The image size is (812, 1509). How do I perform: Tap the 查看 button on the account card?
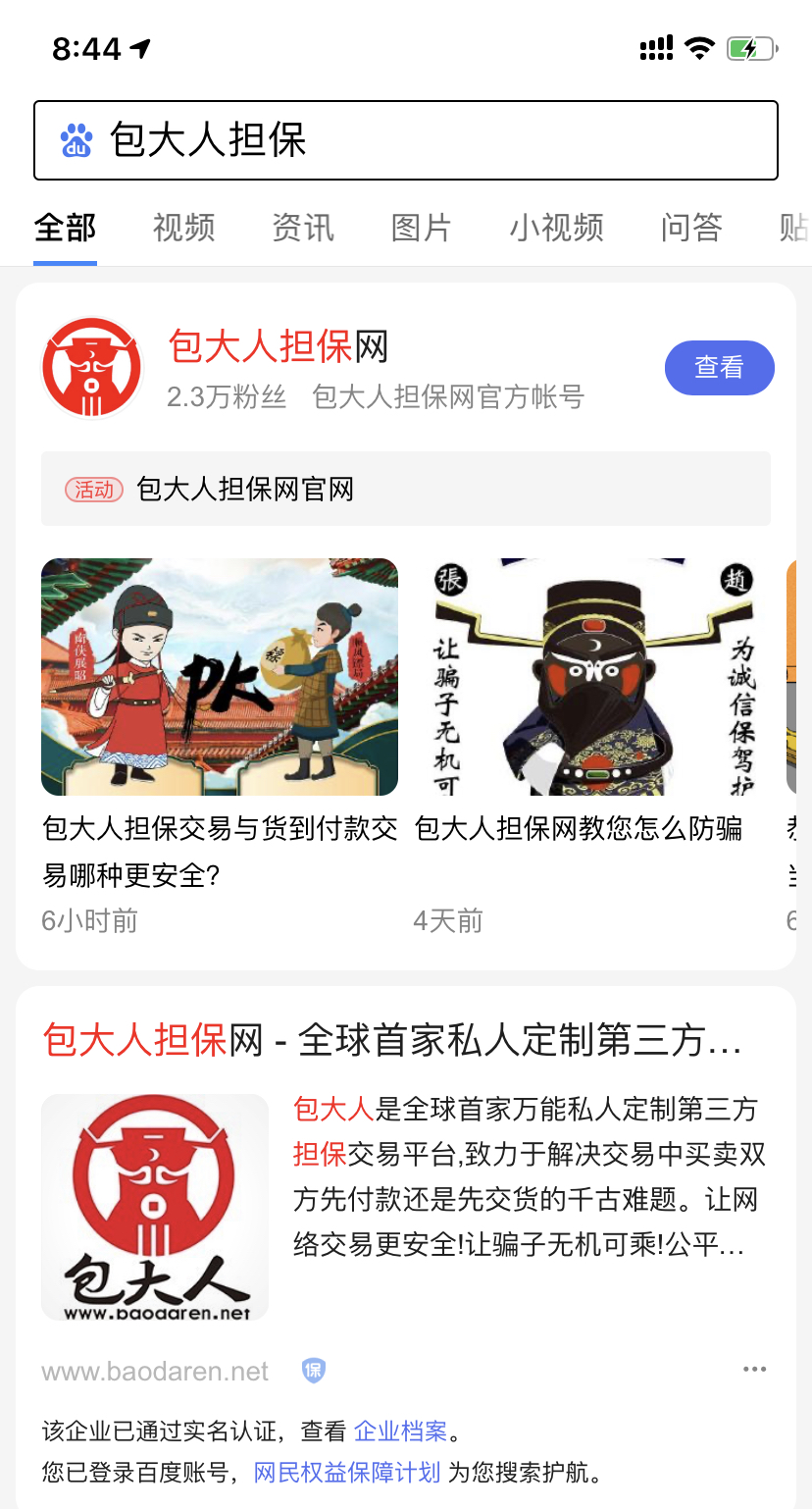point(720,367)
